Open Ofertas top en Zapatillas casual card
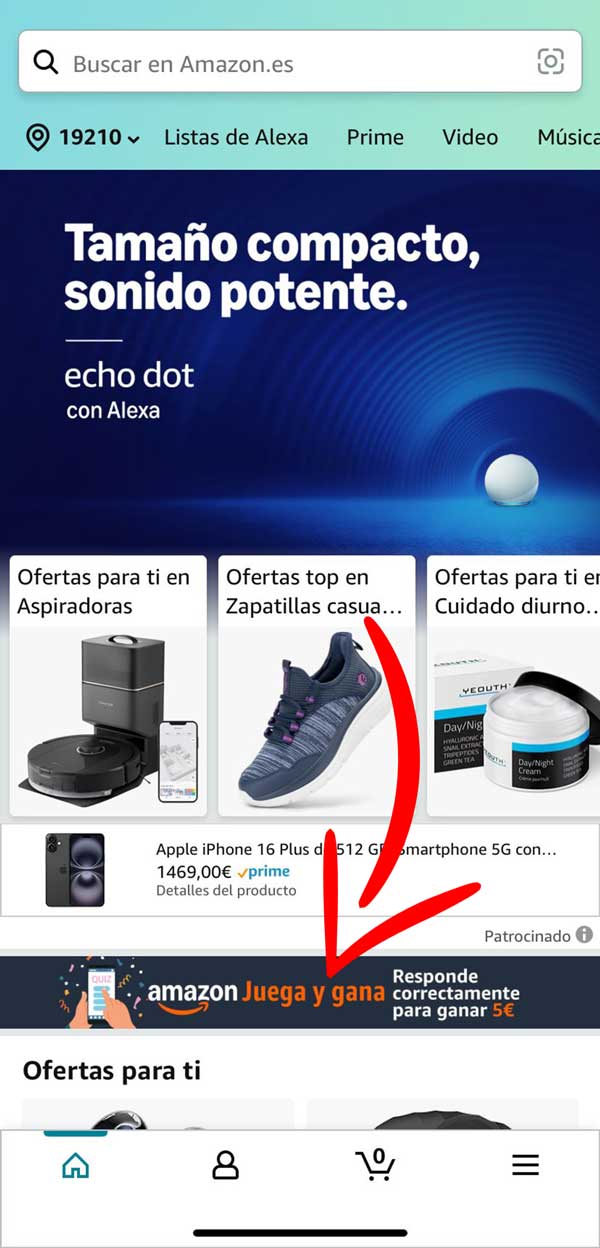600x1248 pixels. click(x=316, y=685)
